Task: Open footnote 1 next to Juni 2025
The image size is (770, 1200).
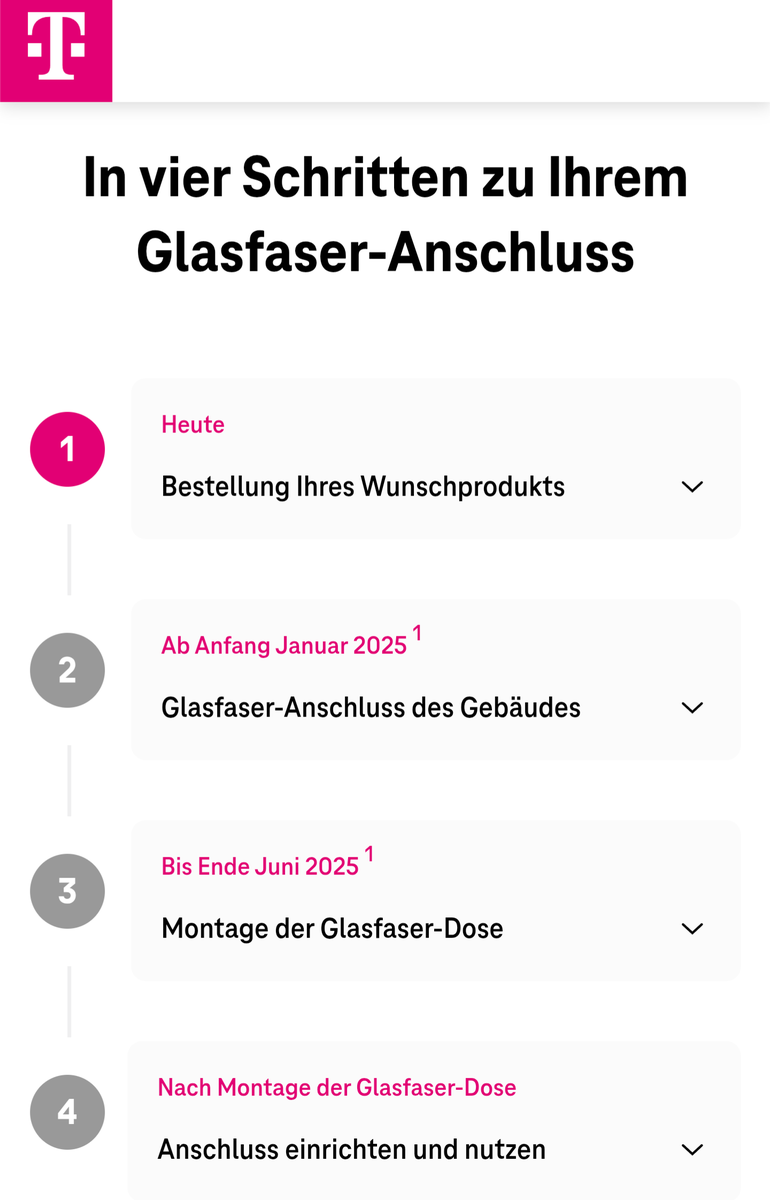Action: [x=369, y=855]
